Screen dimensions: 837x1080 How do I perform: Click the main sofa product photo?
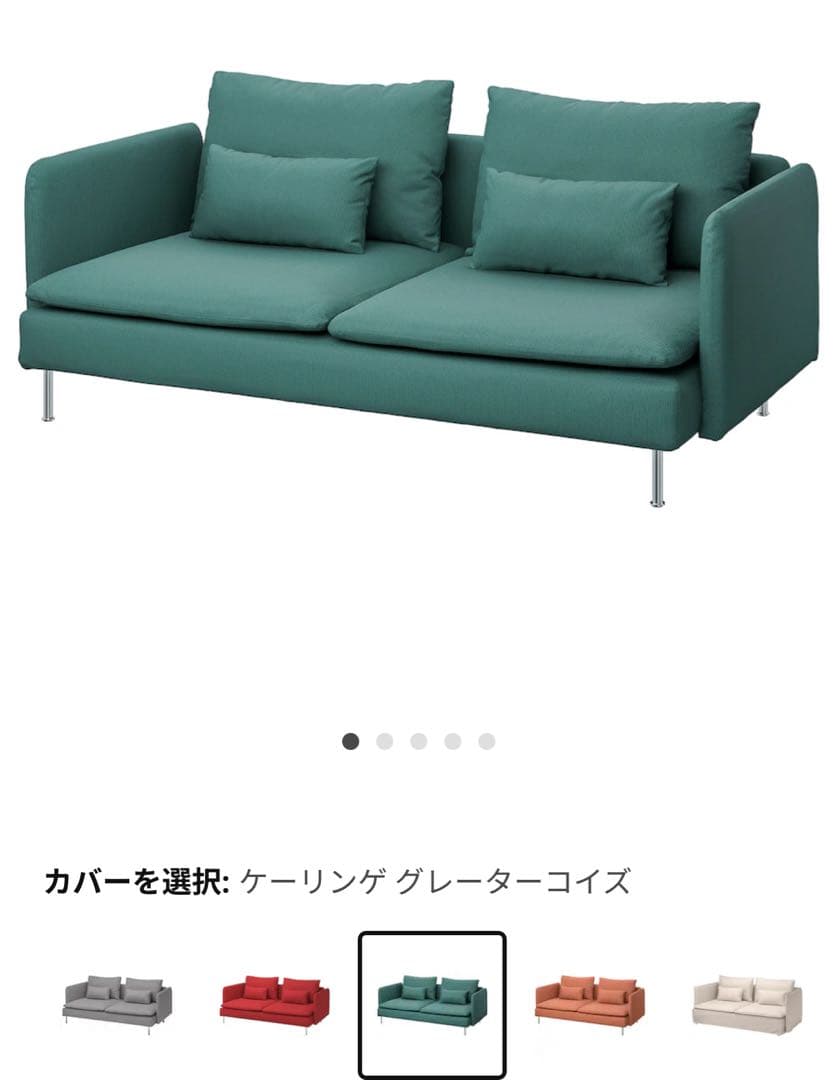(400, 300)
